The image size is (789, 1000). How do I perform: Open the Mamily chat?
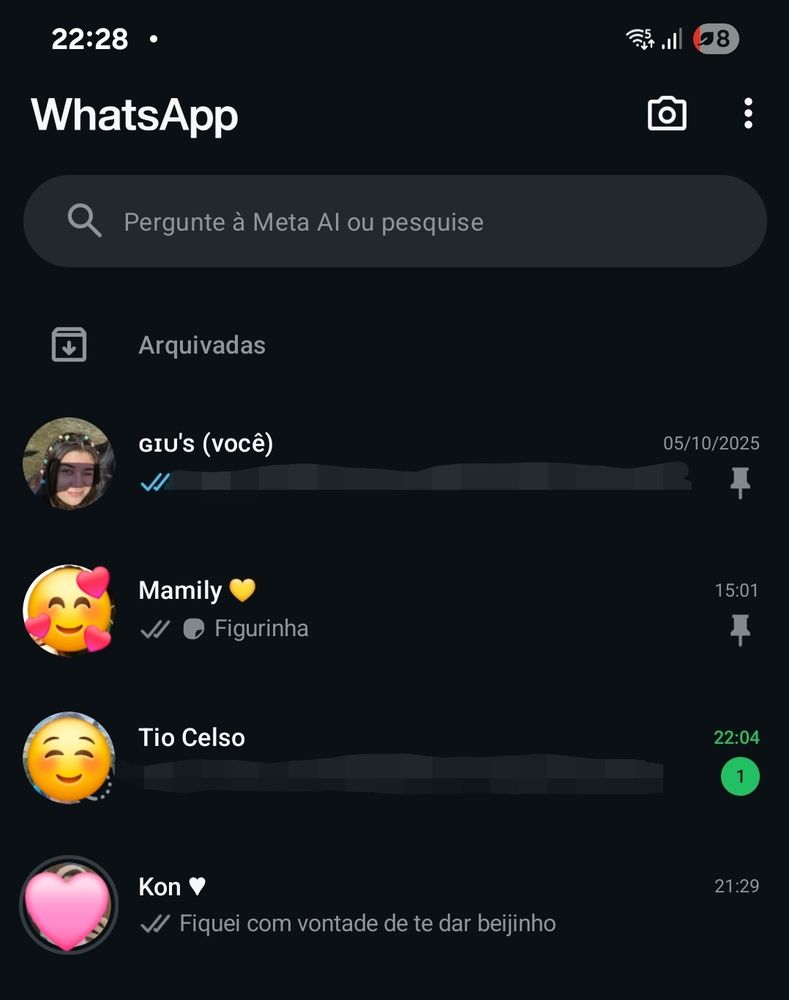[x=420, y=609]
